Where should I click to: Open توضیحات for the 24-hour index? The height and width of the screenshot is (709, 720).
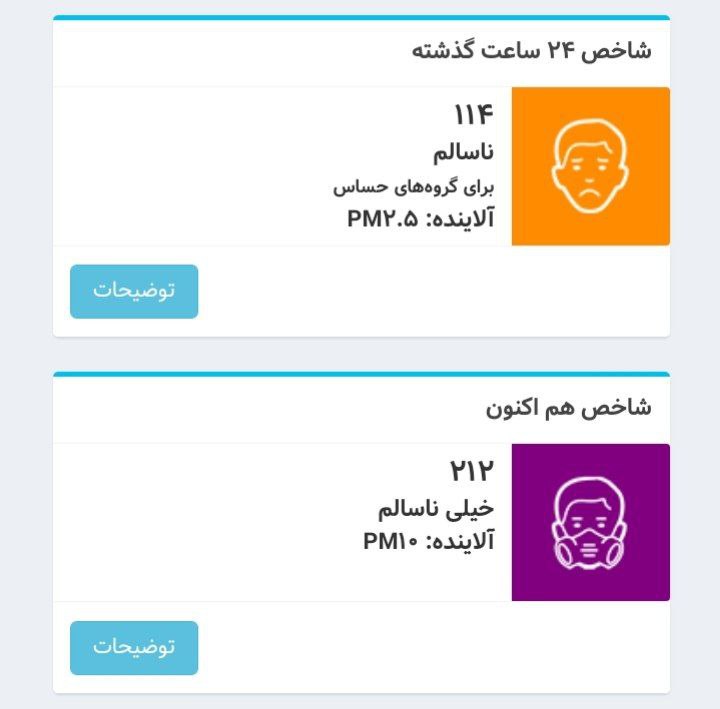click(x=134, y=291)
